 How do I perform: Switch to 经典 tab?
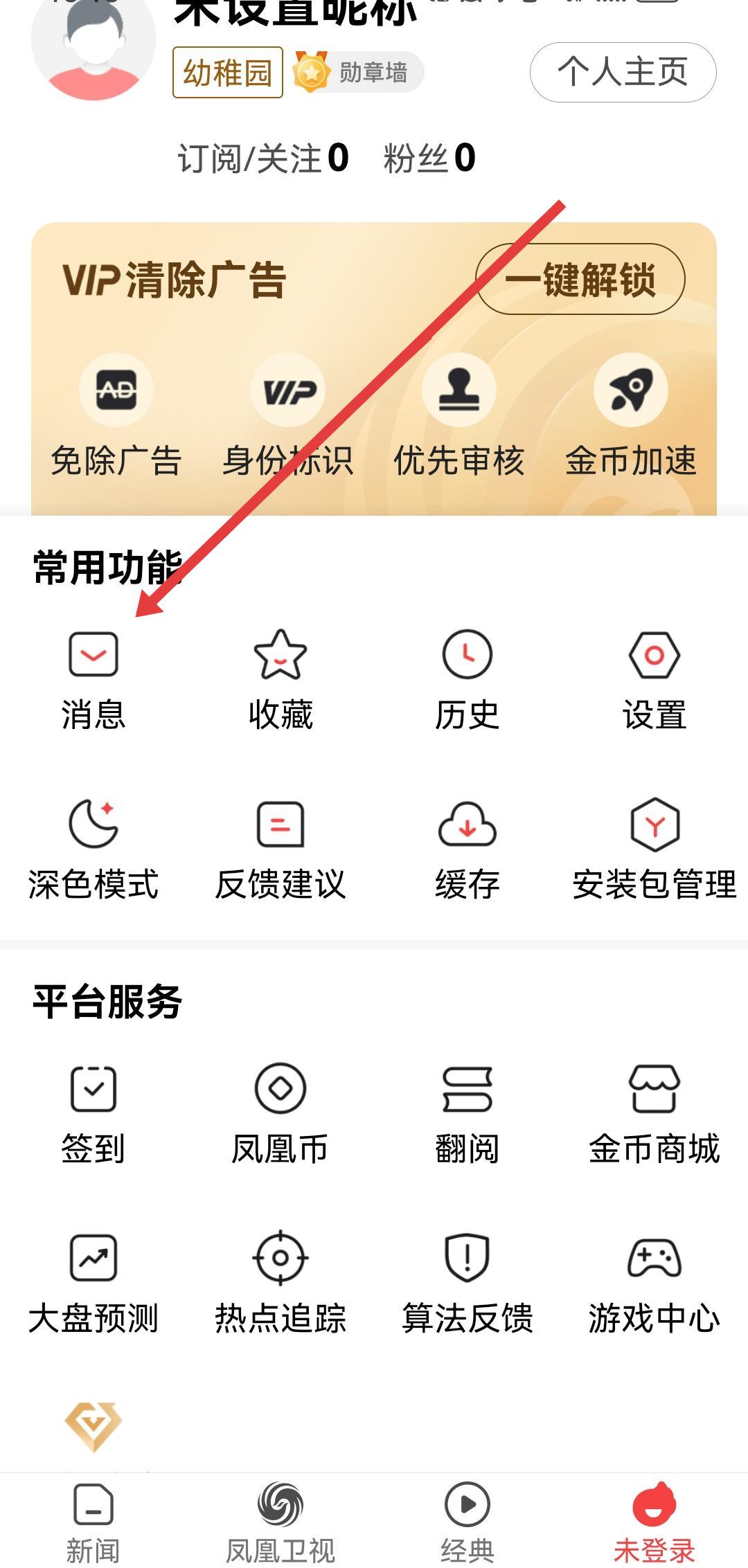coord(467,1521)
